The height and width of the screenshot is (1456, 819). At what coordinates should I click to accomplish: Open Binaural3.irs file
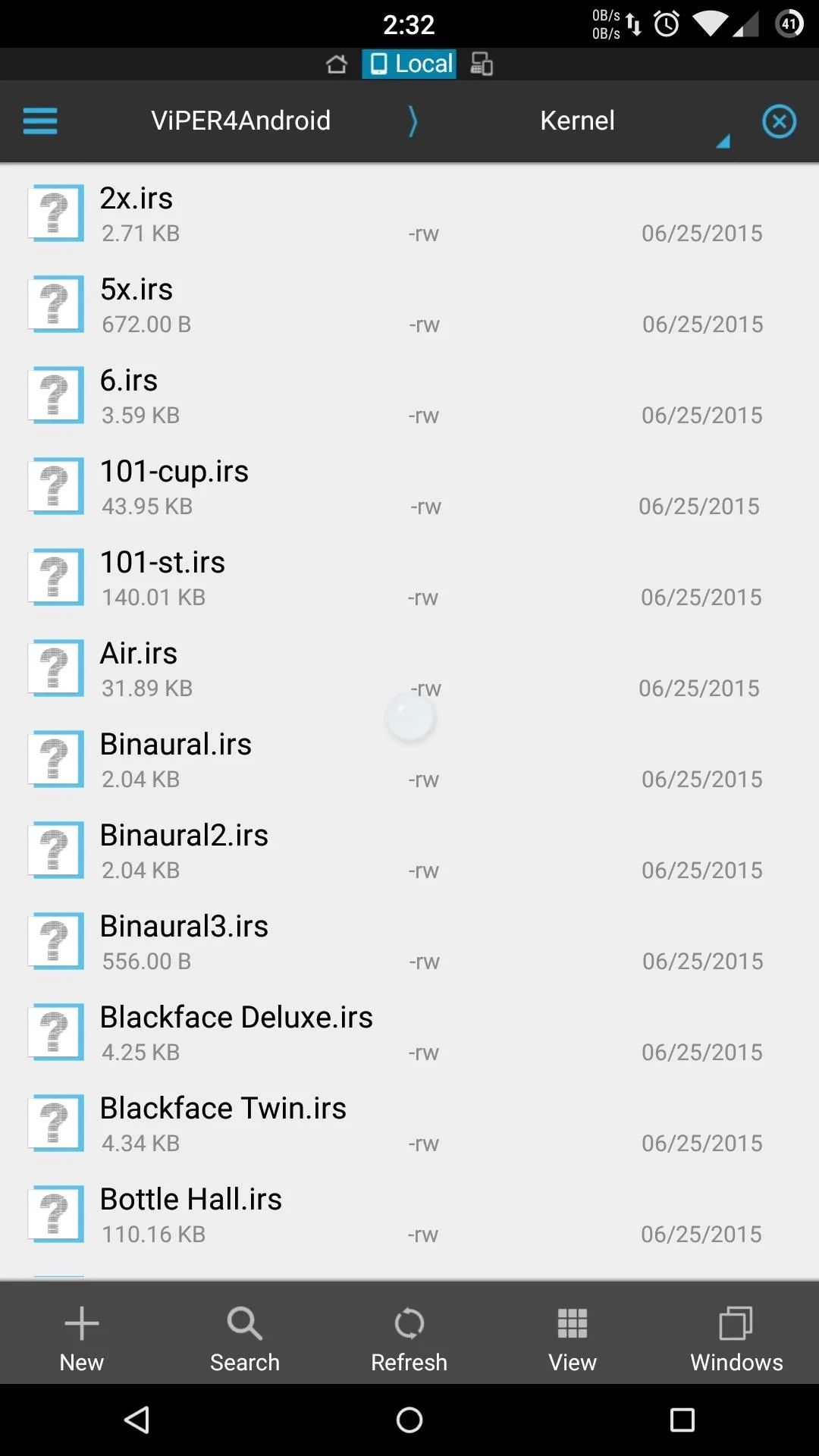(409, 942)
